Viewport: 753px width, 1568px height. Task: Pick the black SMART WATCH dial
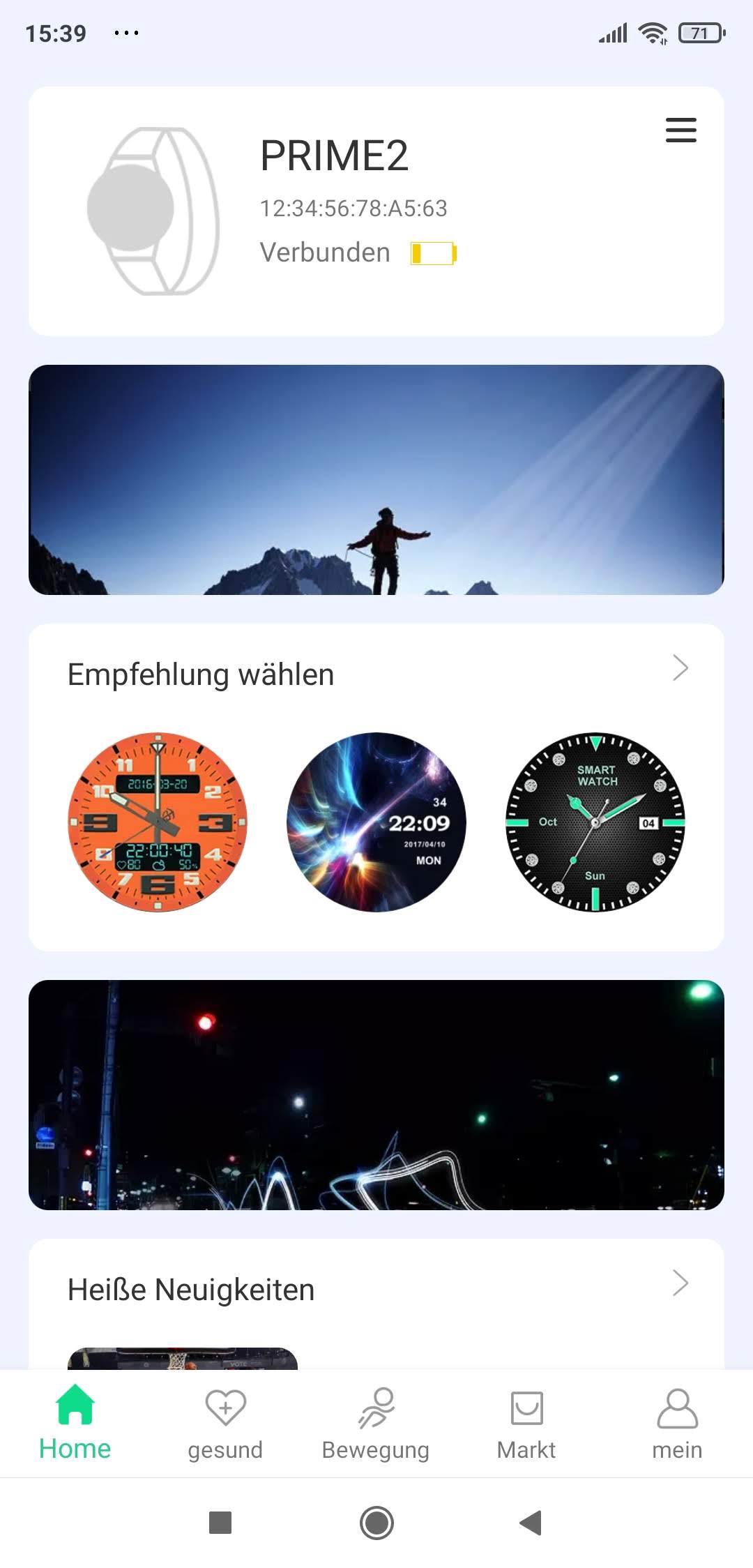595,822
